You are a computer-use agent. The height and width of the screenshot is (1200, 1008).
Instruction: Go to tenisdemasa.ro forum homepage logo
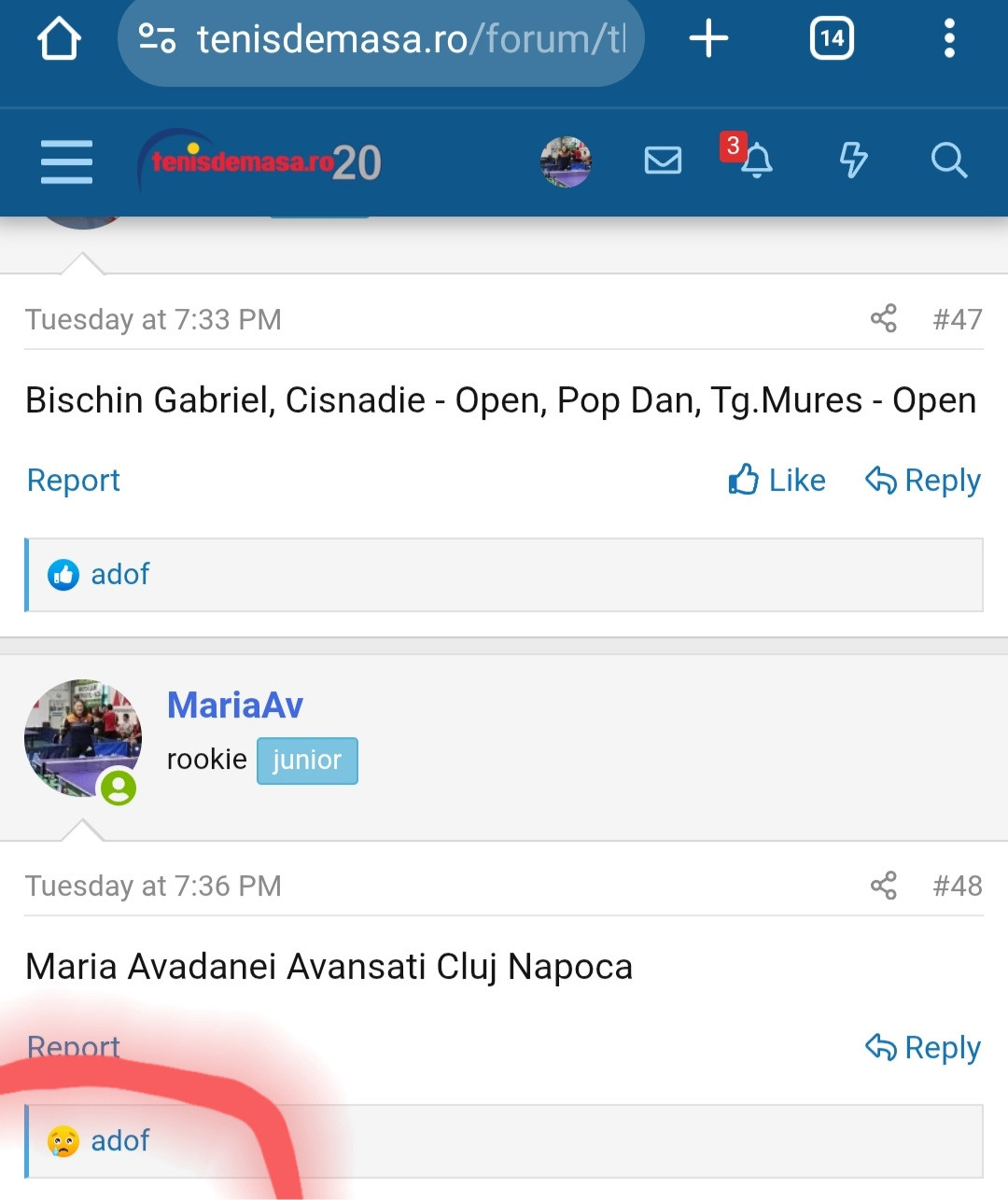(x=261, y=162)
